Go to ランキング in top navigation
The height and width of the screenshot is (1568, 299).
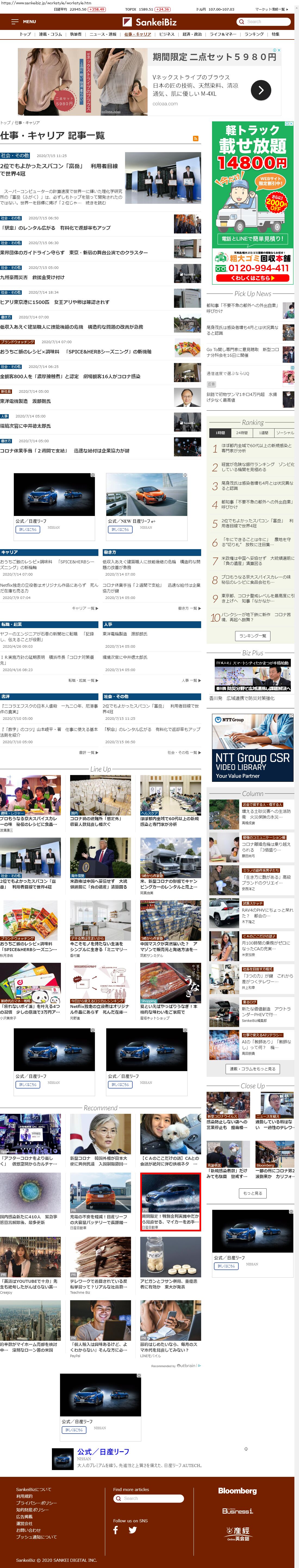pos(254,35)
